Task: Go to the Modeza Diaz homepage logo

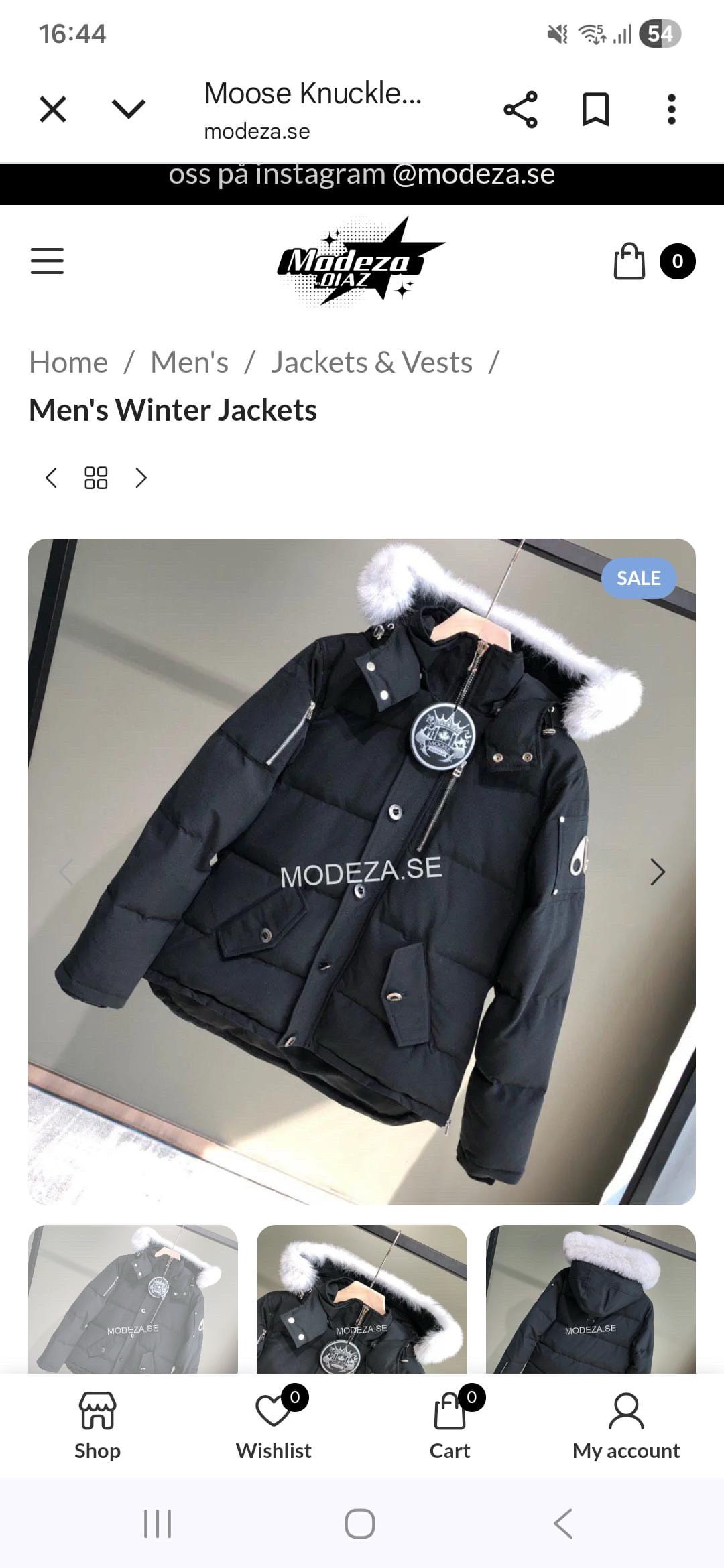Action: (x=361, y=261)
